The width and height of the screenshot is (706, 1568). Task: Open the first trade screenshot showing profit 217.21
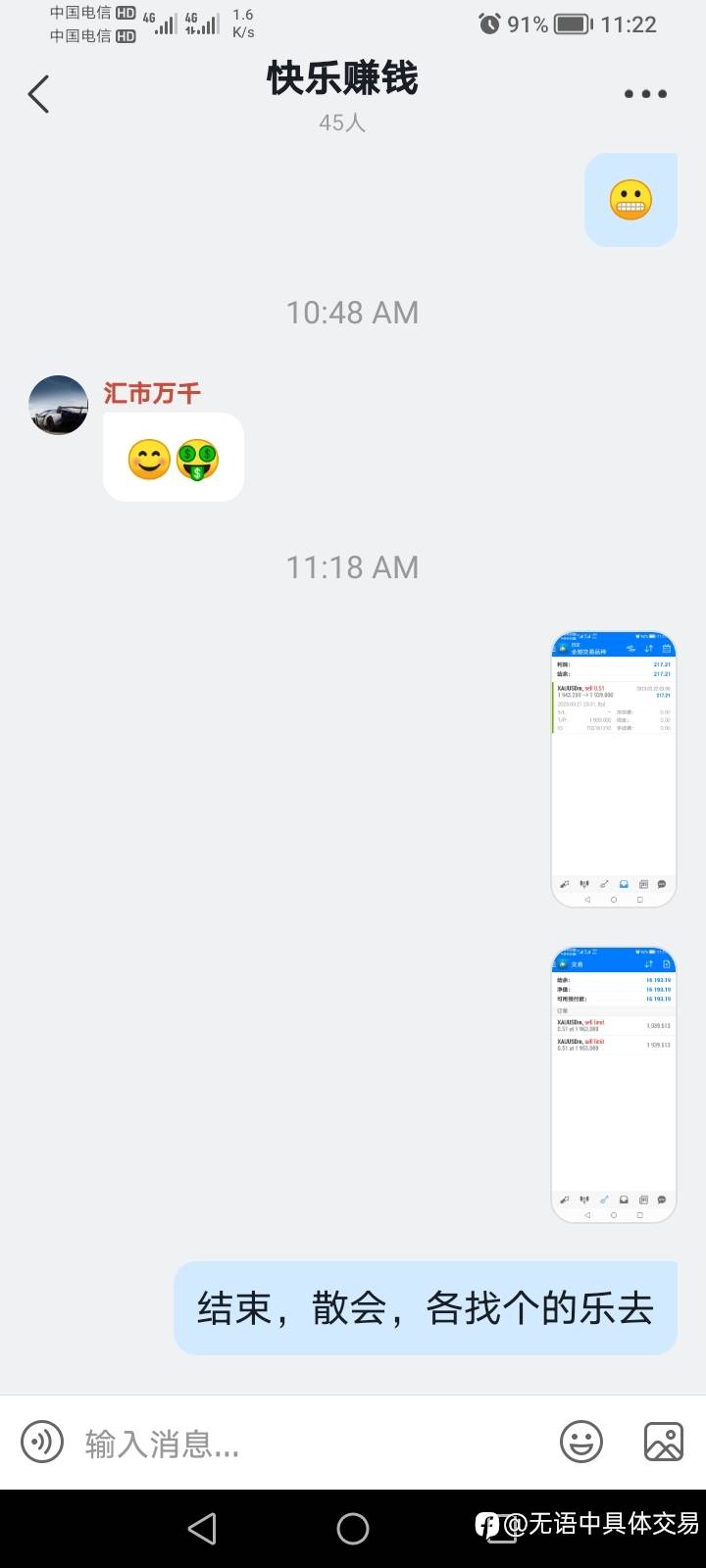pyautogui.click(x=614, y=769)
